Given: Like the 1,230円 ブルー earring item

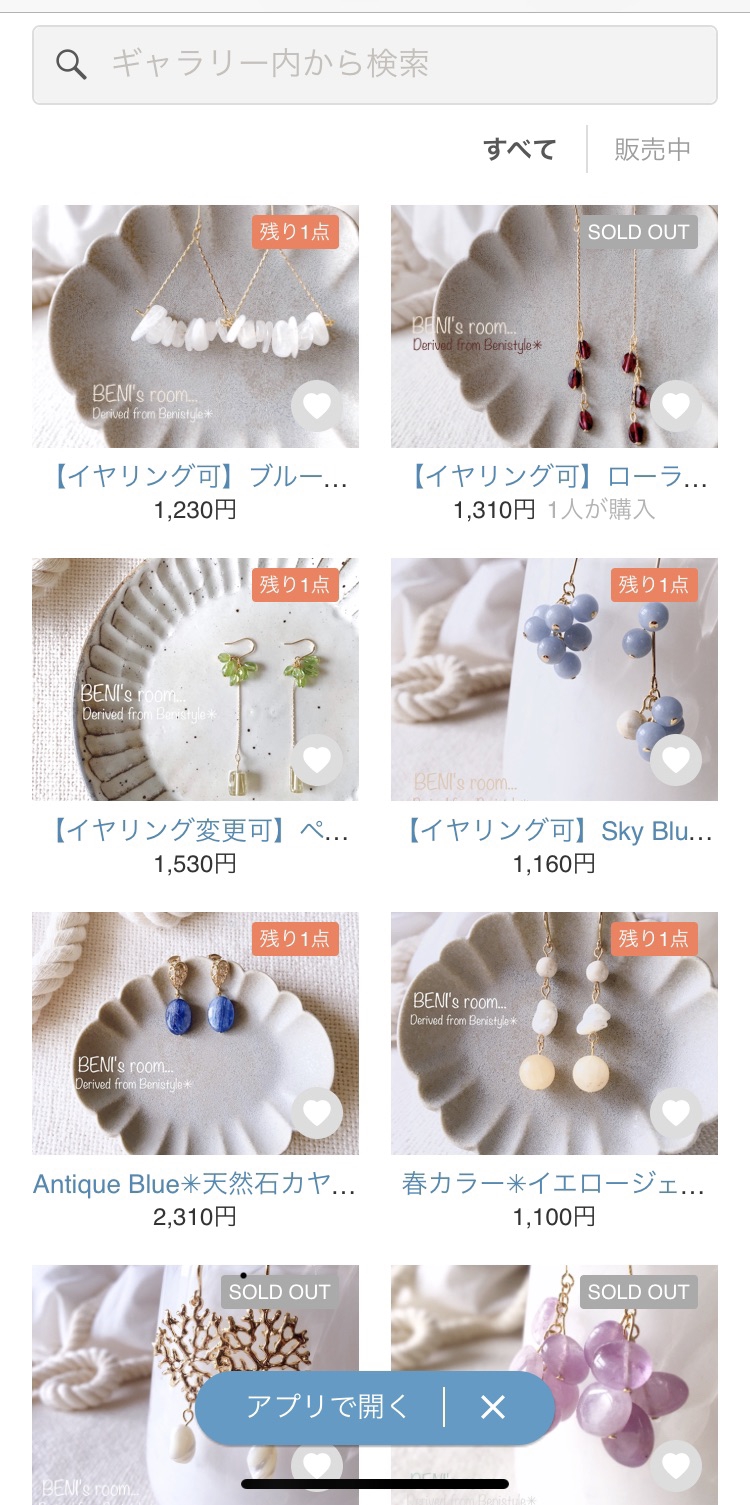Looking at the screenshot, I should [317, 406].
